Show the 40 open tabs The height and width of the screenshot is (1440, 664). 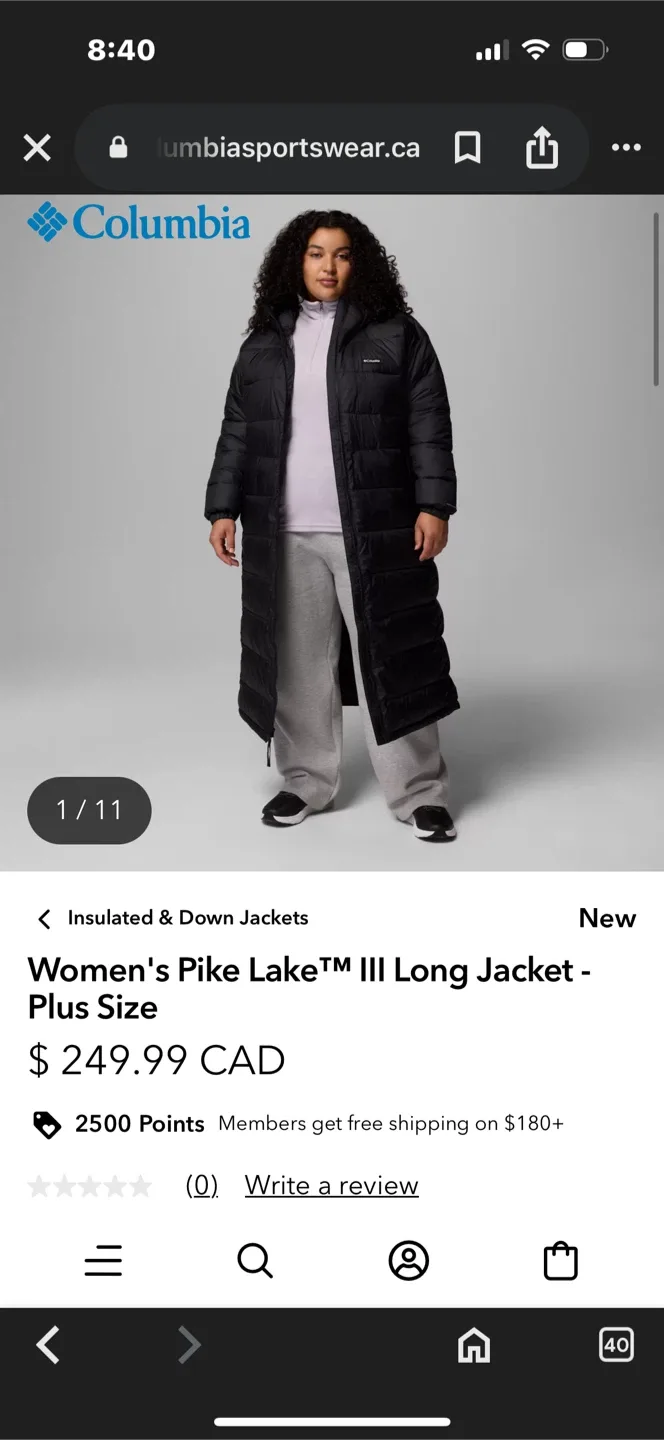tap(616, 1345)
